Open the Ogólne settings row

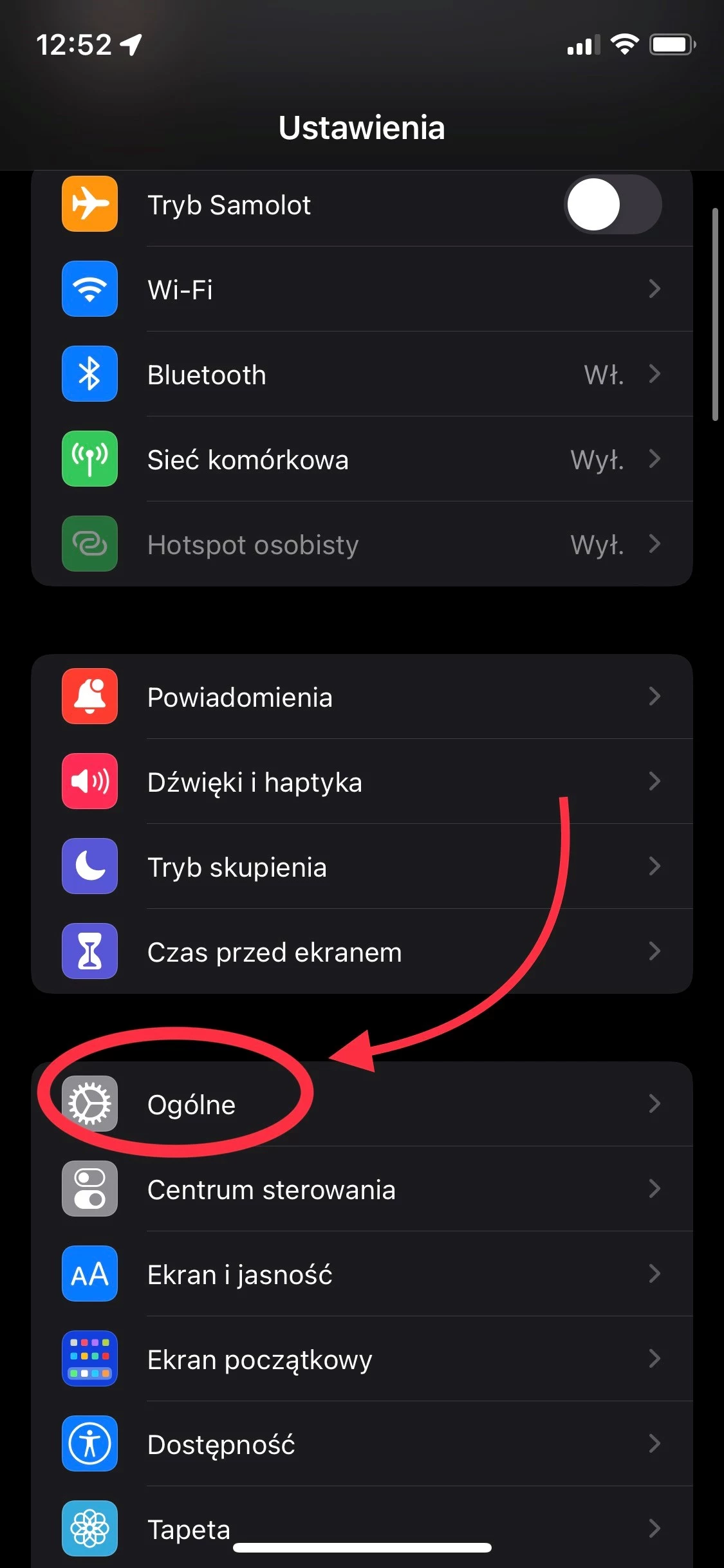tap(362, 1104)
